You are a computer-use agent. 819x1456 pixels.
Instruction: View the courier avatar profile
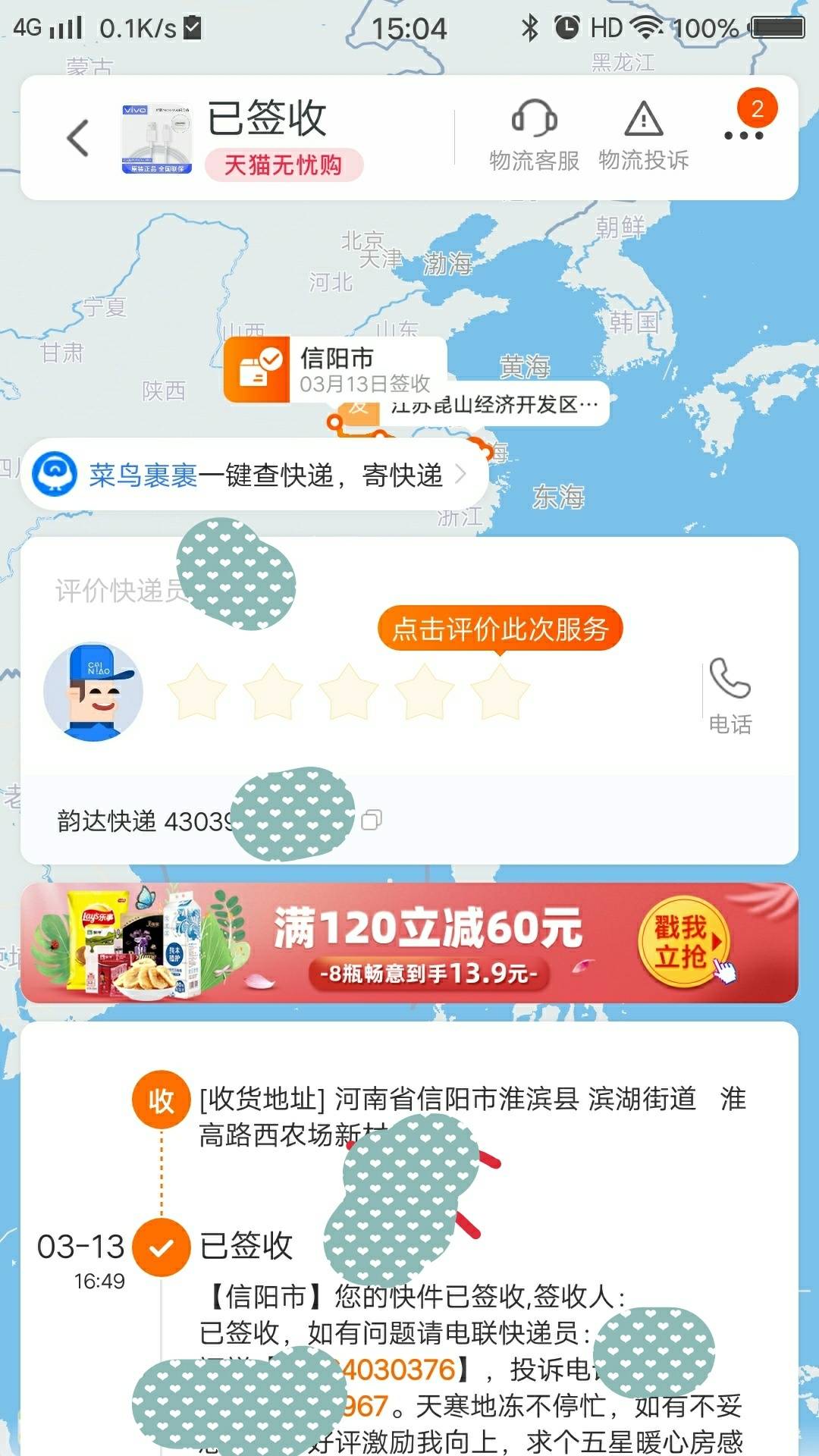point(93,692)
